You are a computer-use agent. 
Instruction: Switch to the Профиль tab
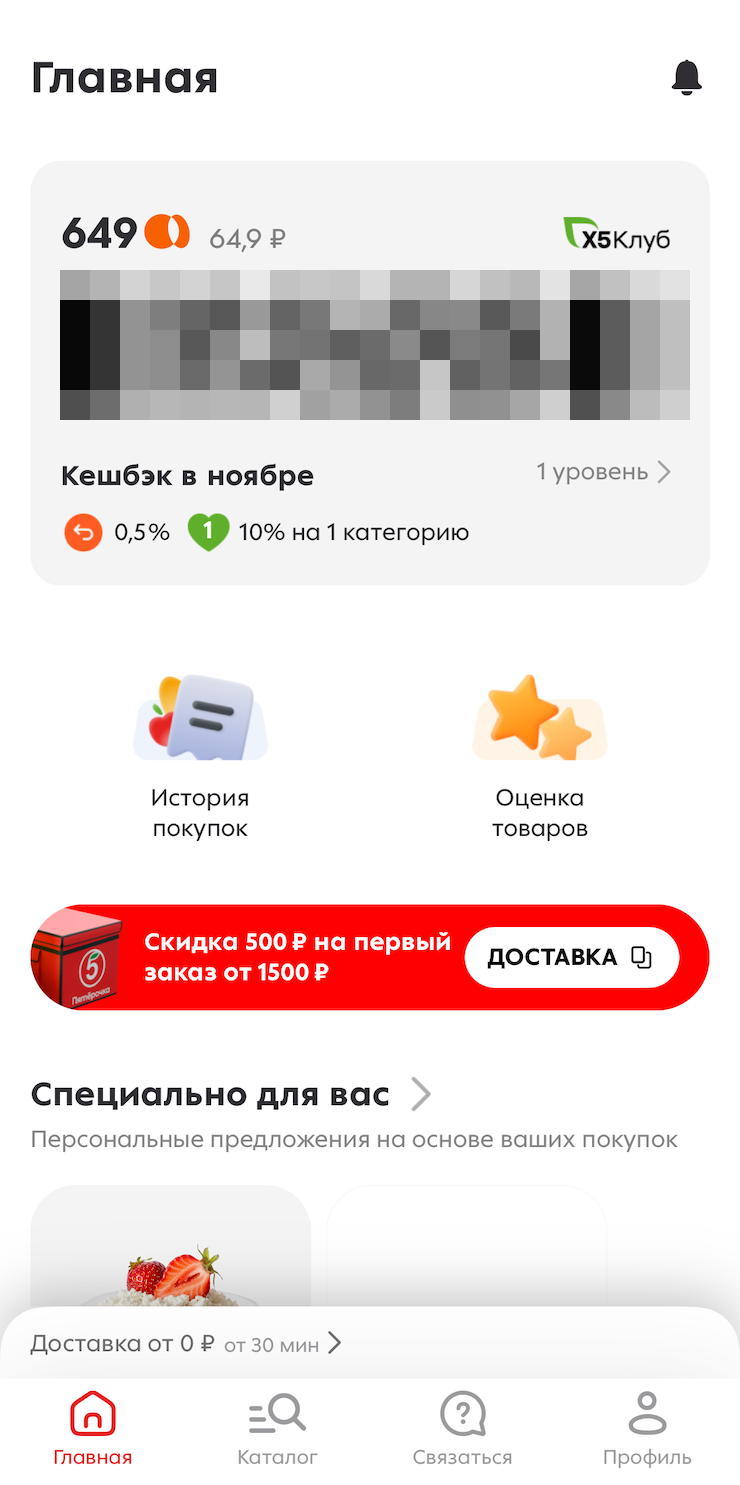pos(647,1430)
